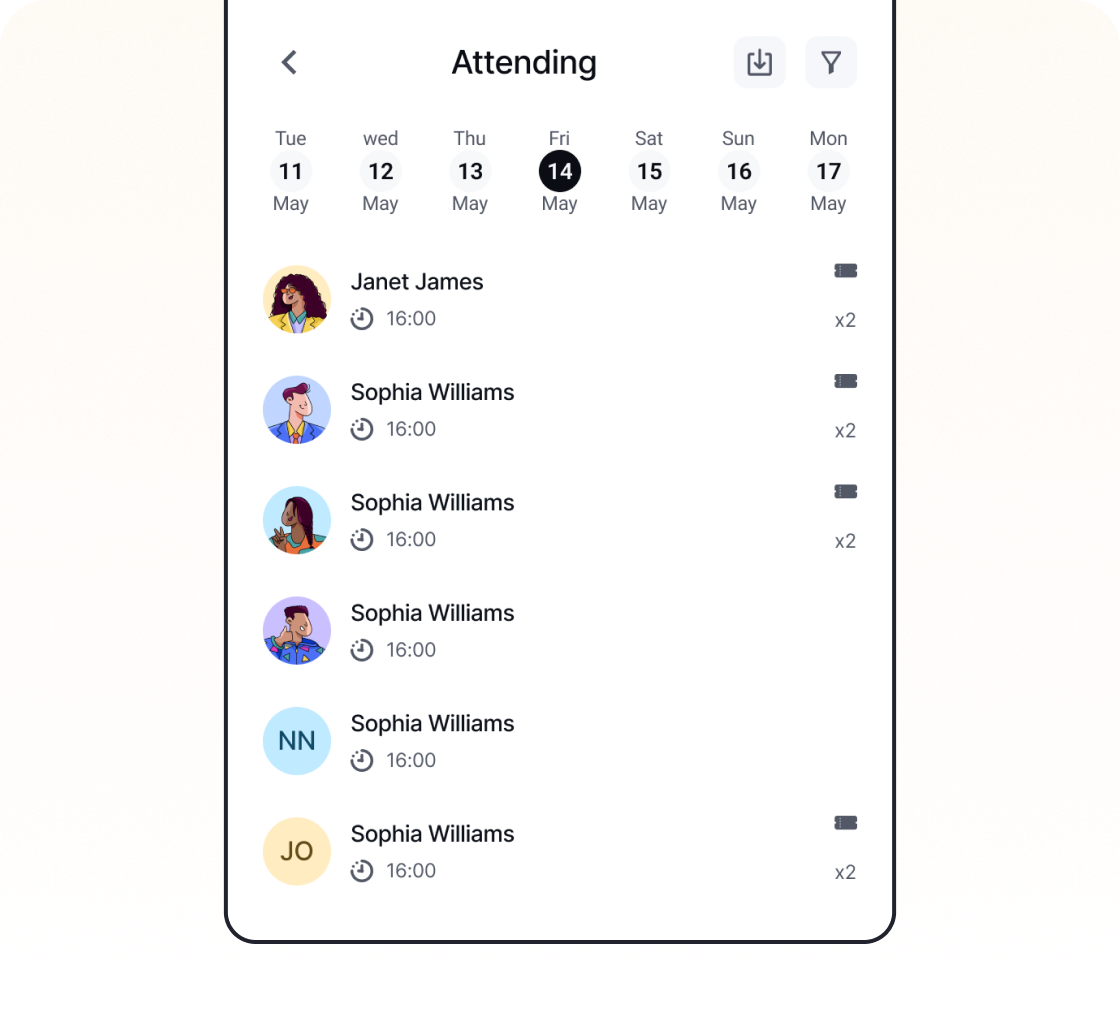The height and width of the screenshot is (1016, 1120).
Task: Select Tue 11 May
Action: [291, 171]
